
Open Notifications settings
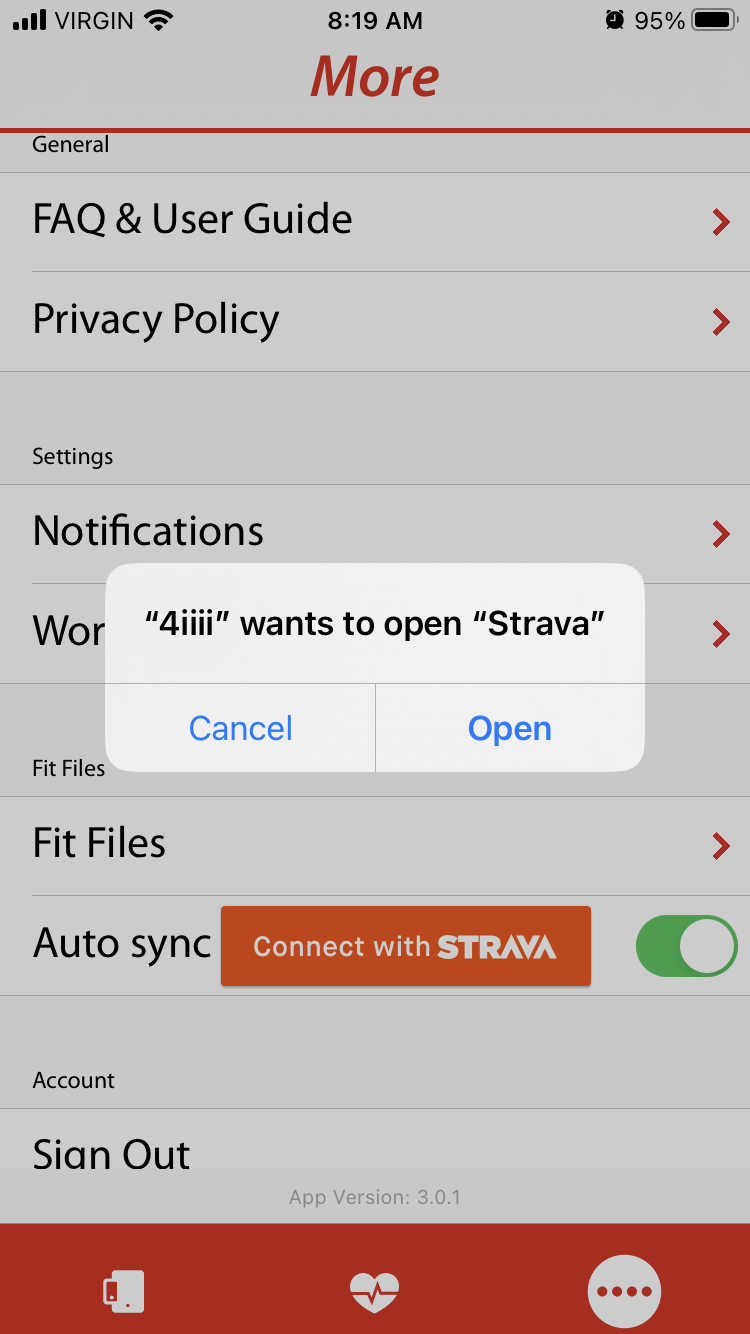point(375,532)
